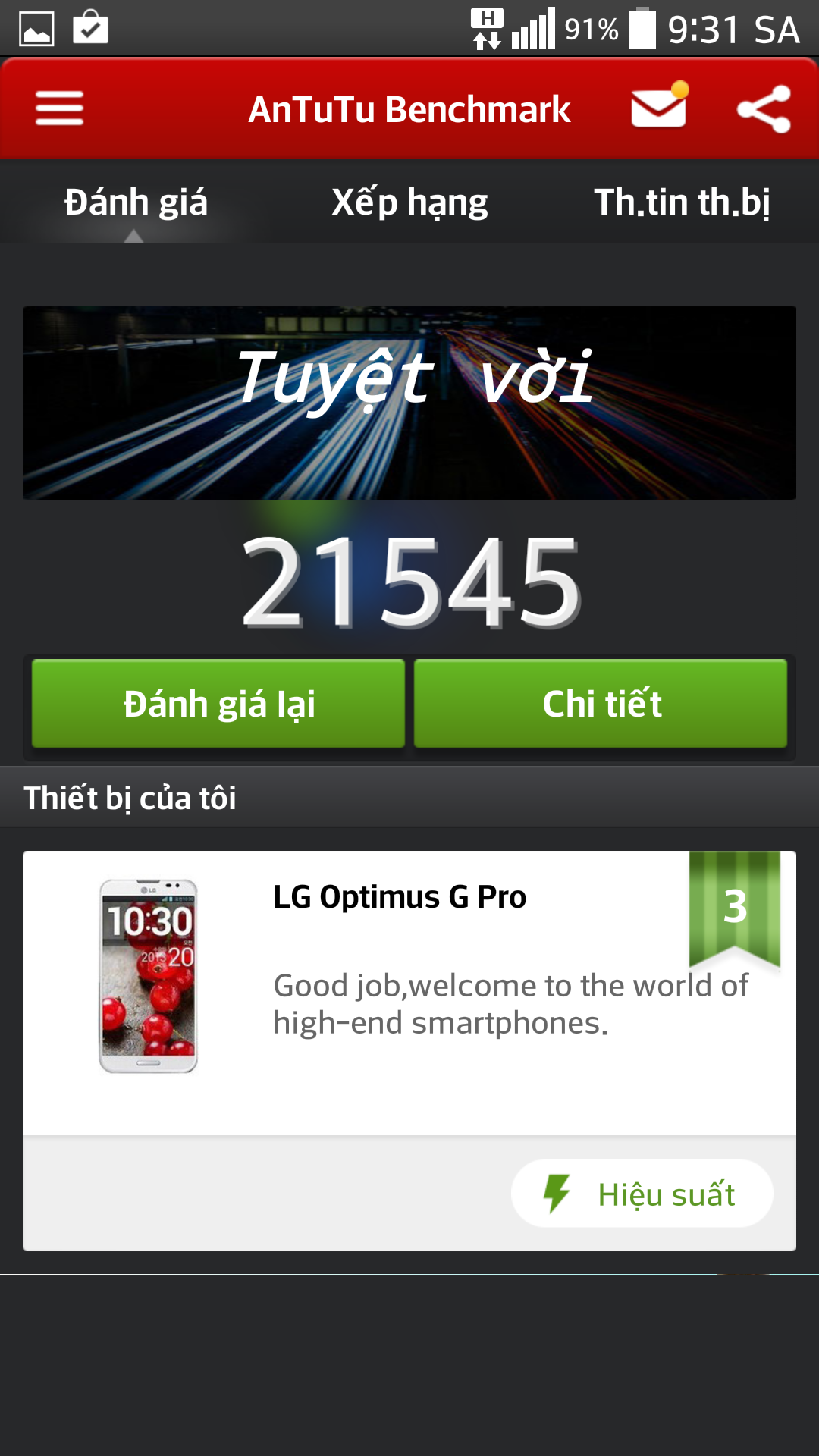Open the hamburger menu drawer
The height and width of the screenshot is (1456, 819).
click(x=59, y=108)
